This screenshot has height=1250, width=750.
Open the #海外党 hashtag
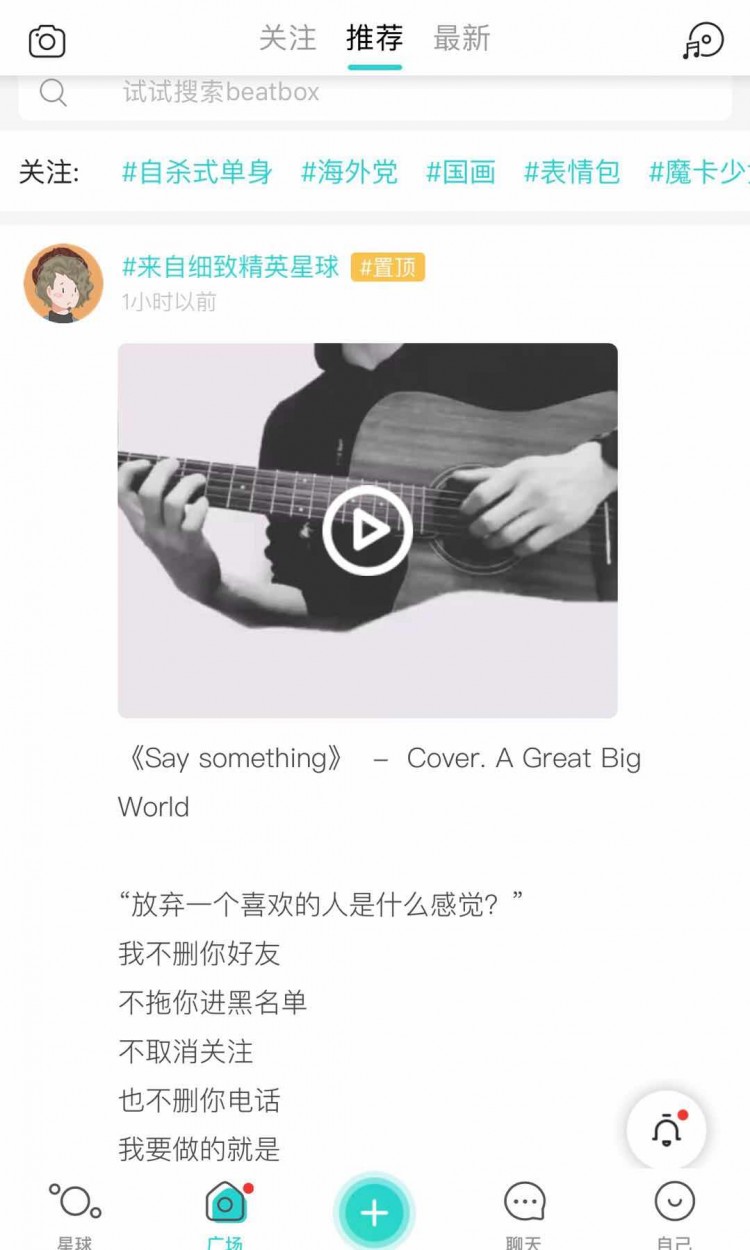click(349, 171)
